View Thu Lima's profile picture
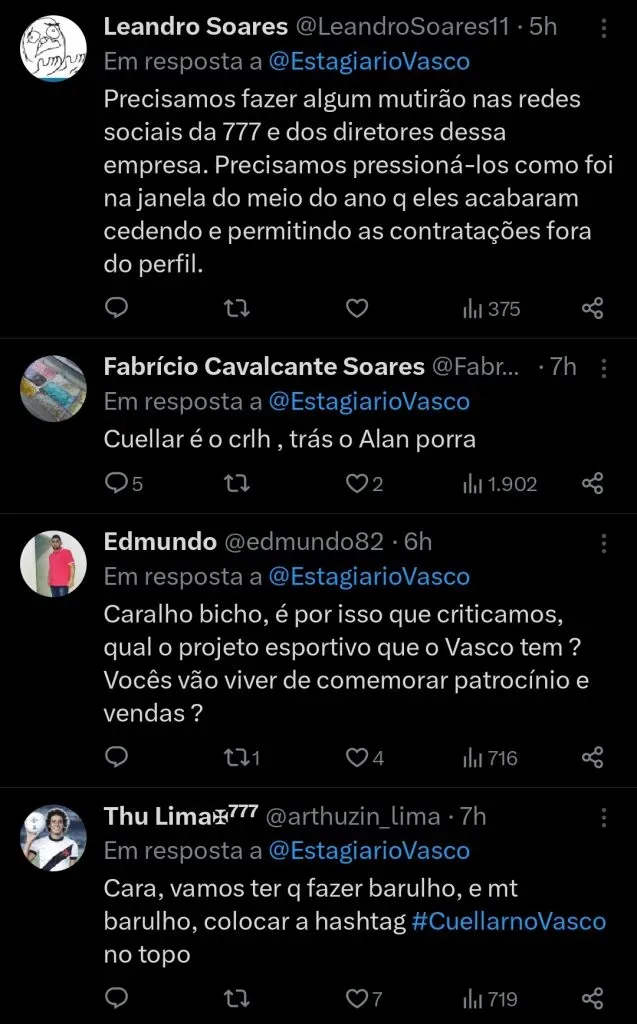The image size is (637, 1024). [x=53, y=837]
